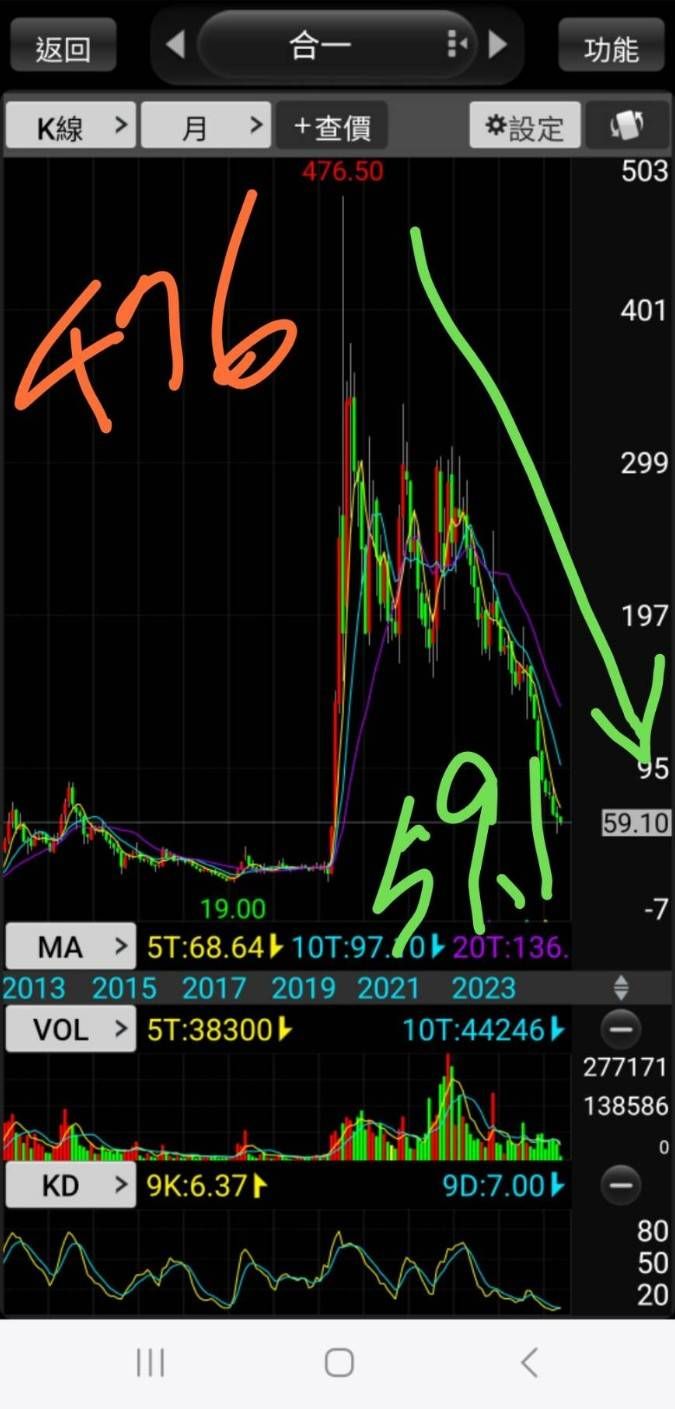Go to the previous stock arrow
This screenshot has height=1409, width=675.
tap(175, 45)
